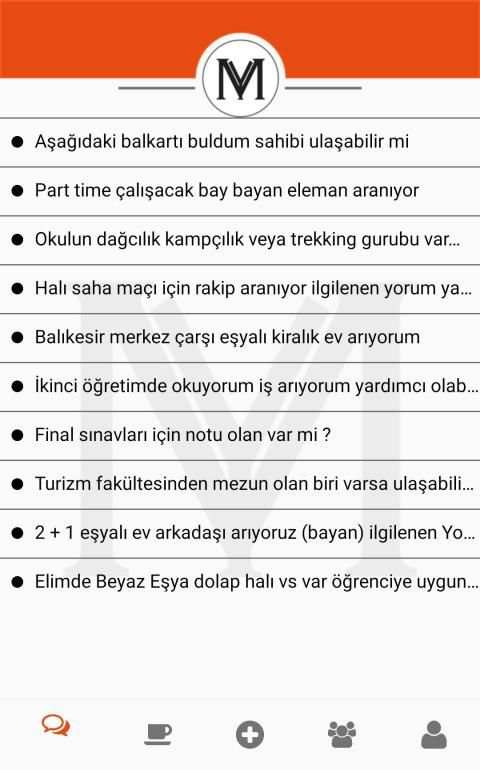Open the Part time eleman aranıyor post
This screenshot has width=480, height=770.
click(240, 191)
